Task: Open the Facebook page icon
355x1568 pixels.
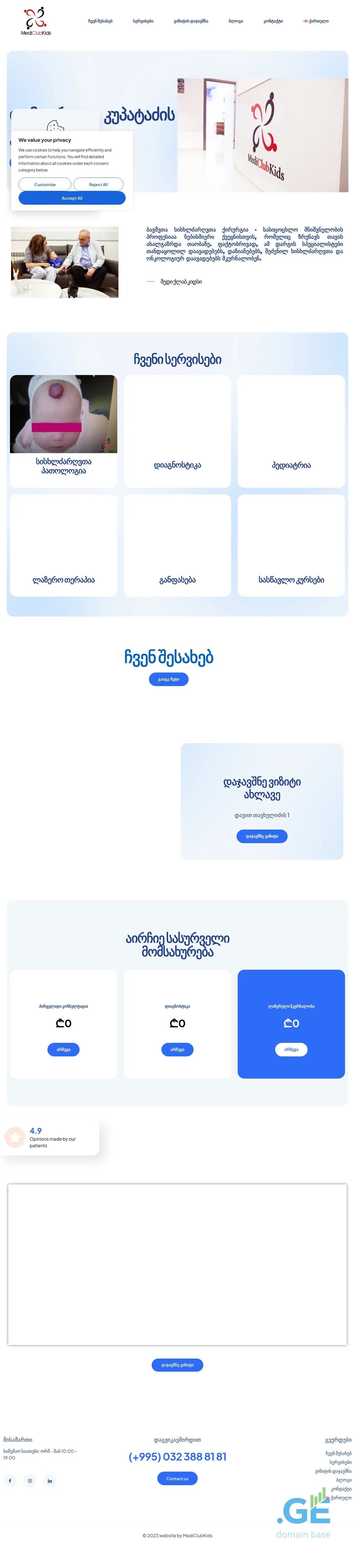Action: pos(10,1481)
